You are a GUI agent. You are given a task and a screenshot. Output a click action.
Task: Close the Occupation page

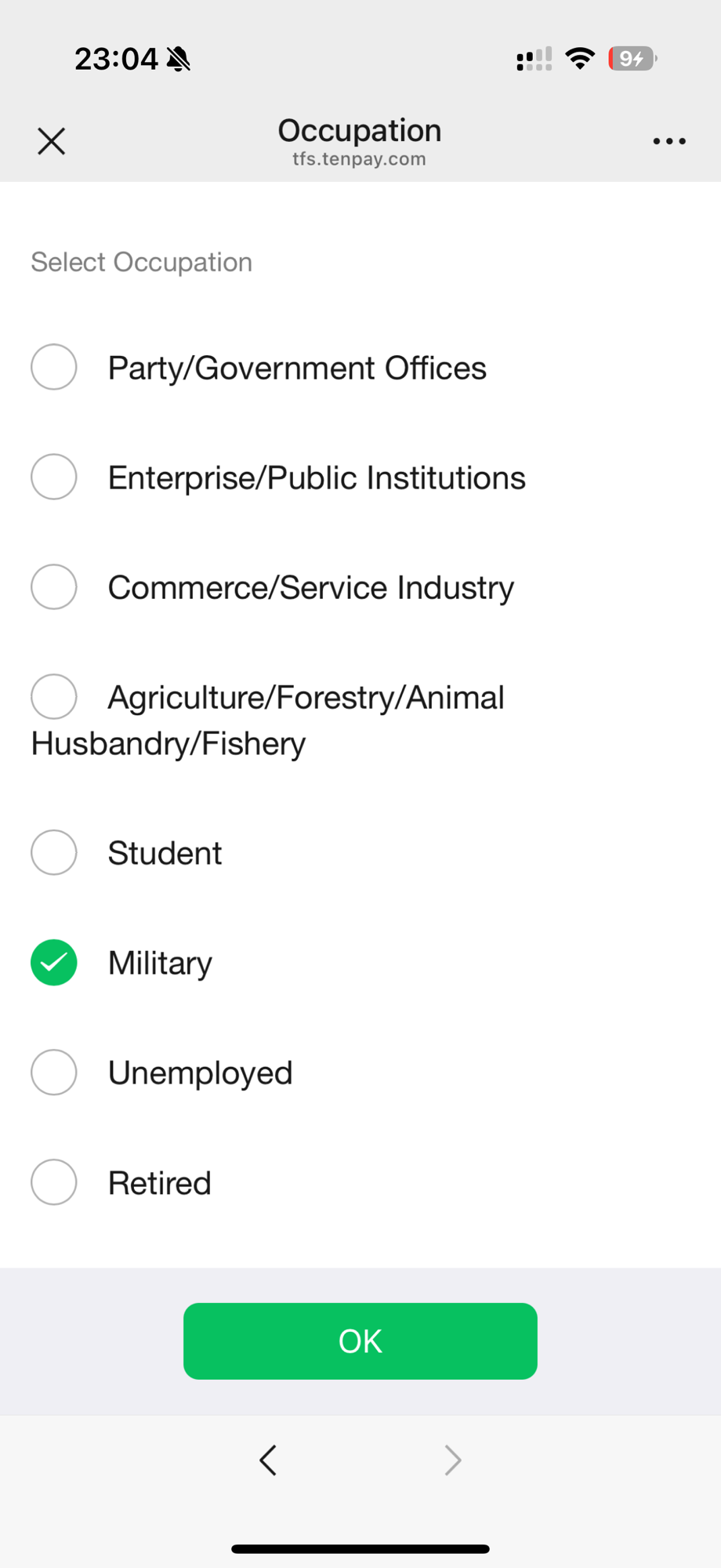click(x=52, y=141)
